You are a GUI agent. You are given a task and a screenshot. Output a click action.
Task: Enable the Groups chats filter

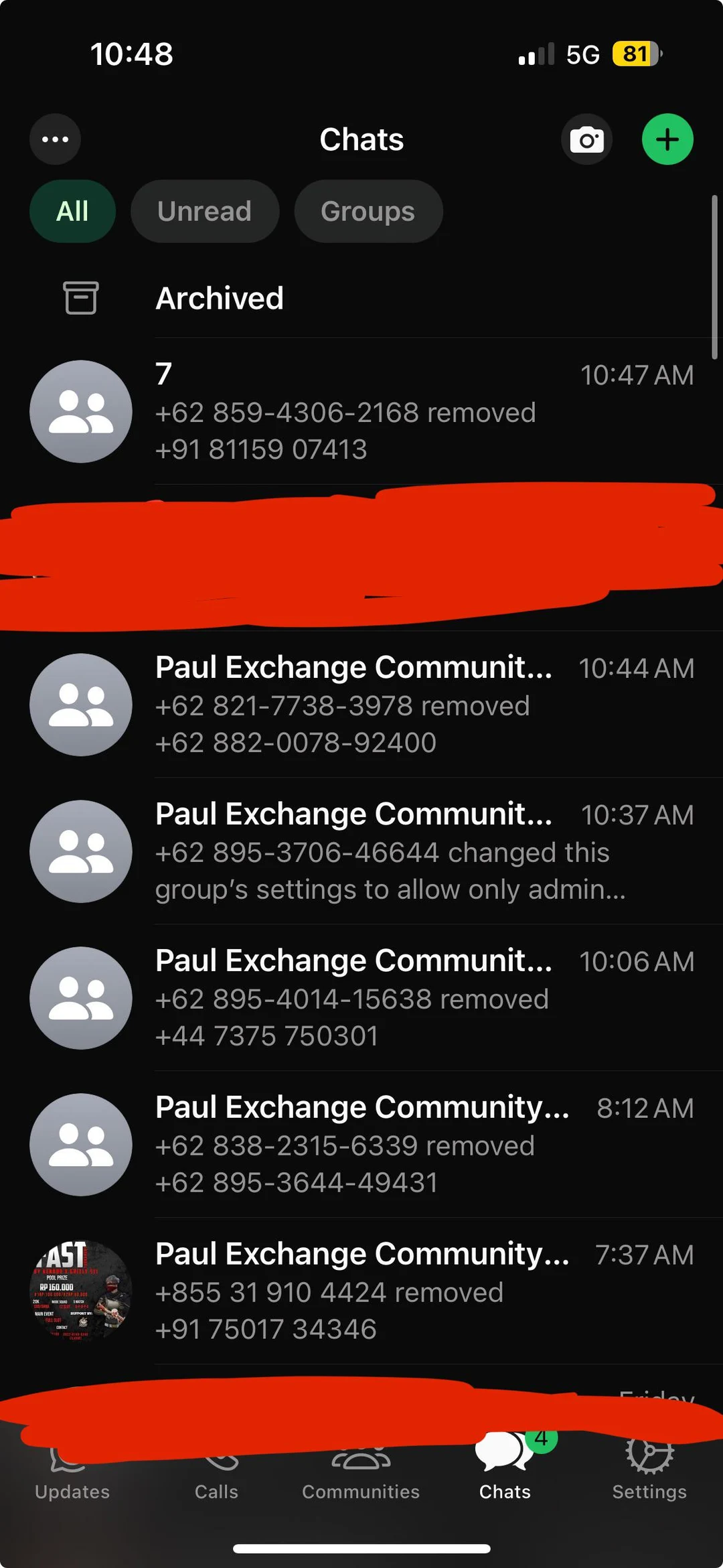coord(368,211)
